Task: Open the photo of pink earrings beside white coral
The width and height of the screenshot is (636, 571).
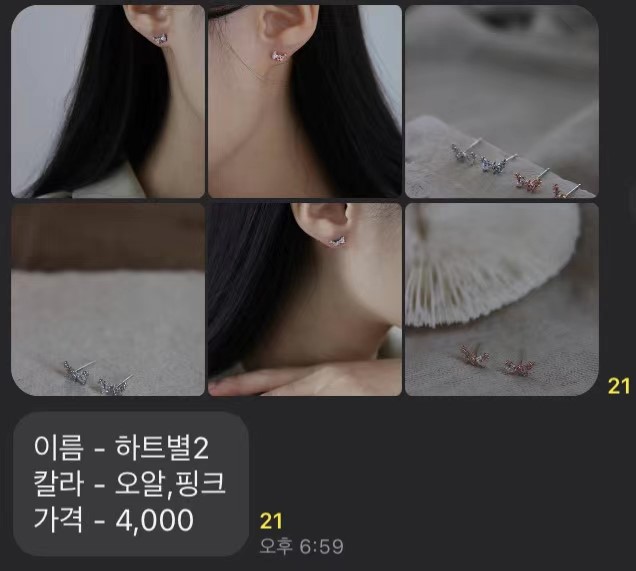Action: pyautogui.click(x=501, y=299)
